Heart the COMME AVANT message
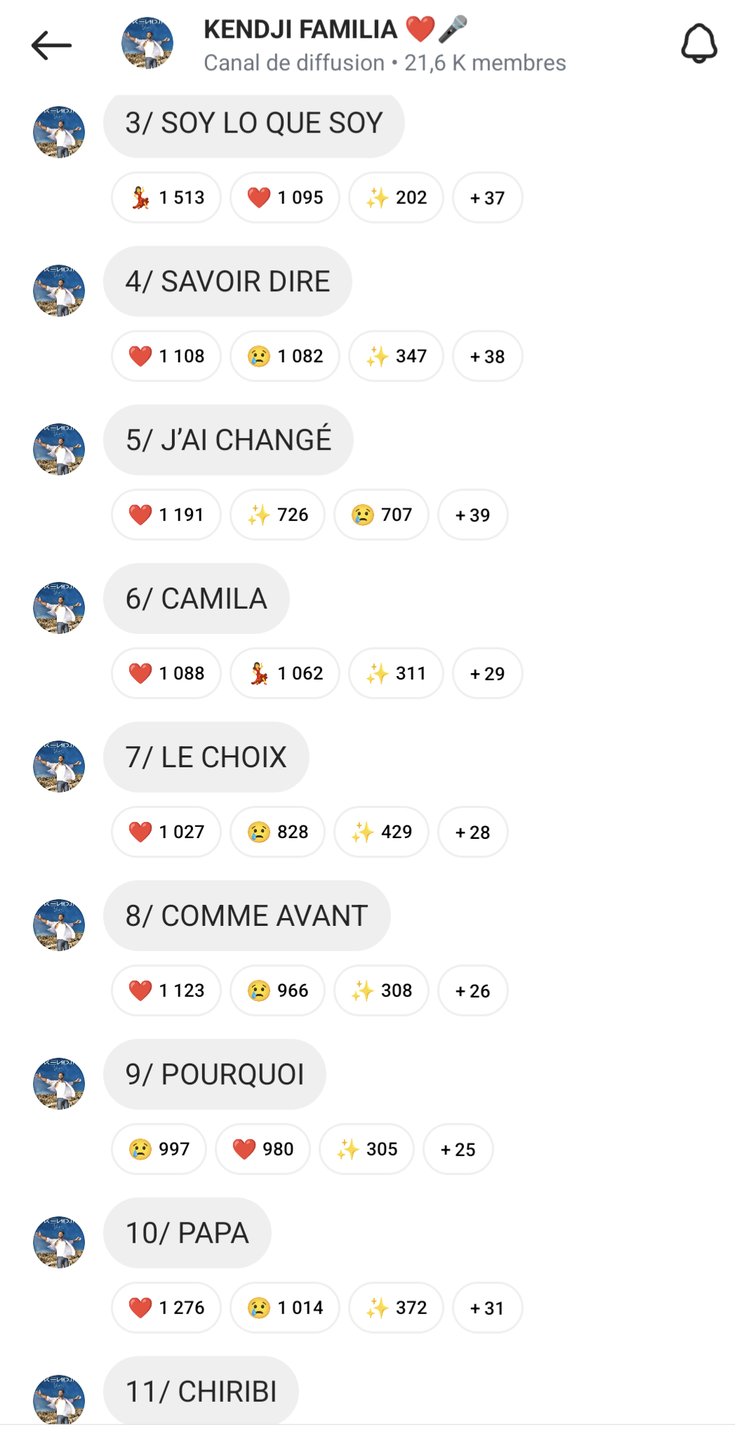Viewport: 735px width, 1432px height. [166, 990]
